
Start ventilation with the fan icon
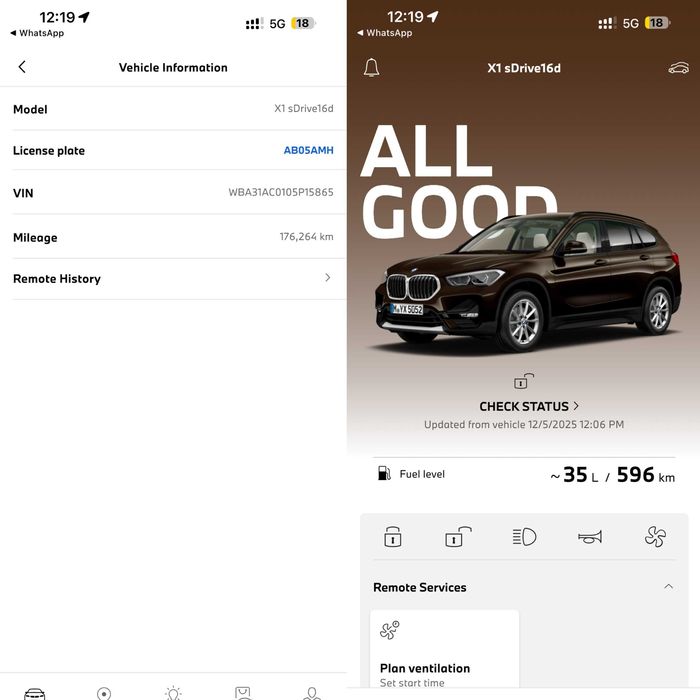(655, 537)
